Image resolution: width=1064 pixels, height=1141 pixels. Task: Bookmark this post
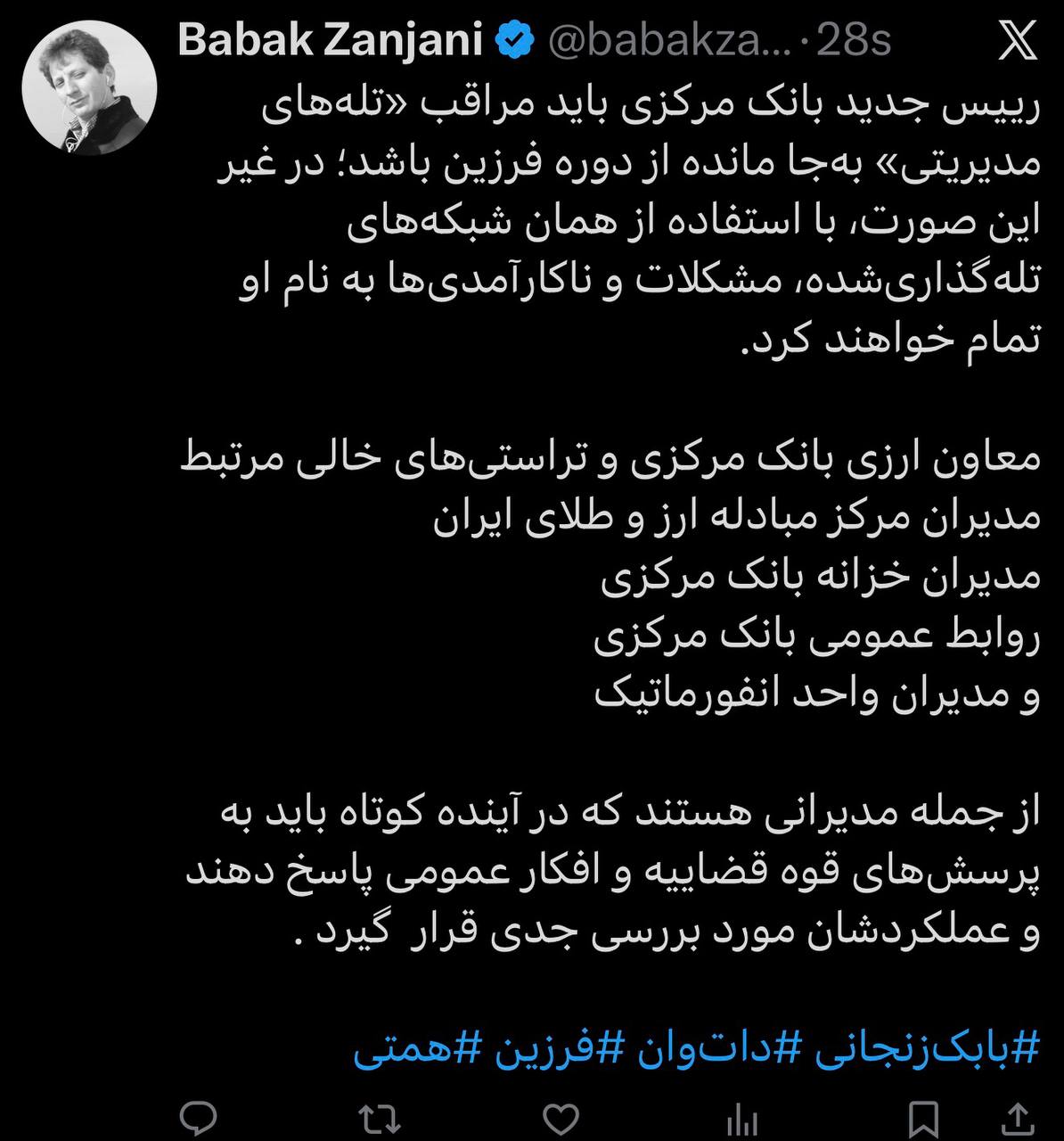(923, 1119)
